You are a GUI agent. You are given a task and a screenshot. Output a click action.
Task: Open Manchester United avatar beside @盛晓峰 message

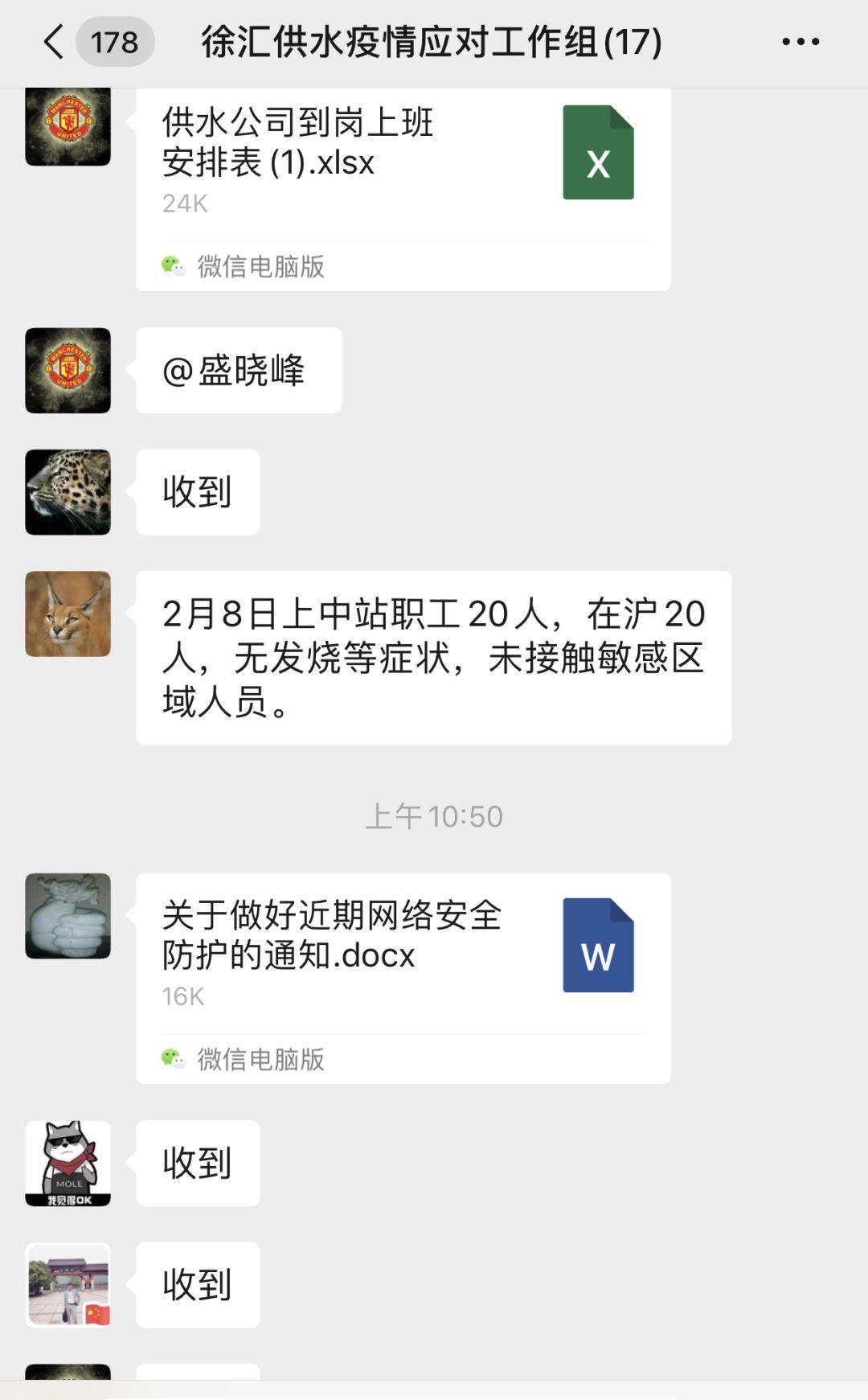point(68,371)
